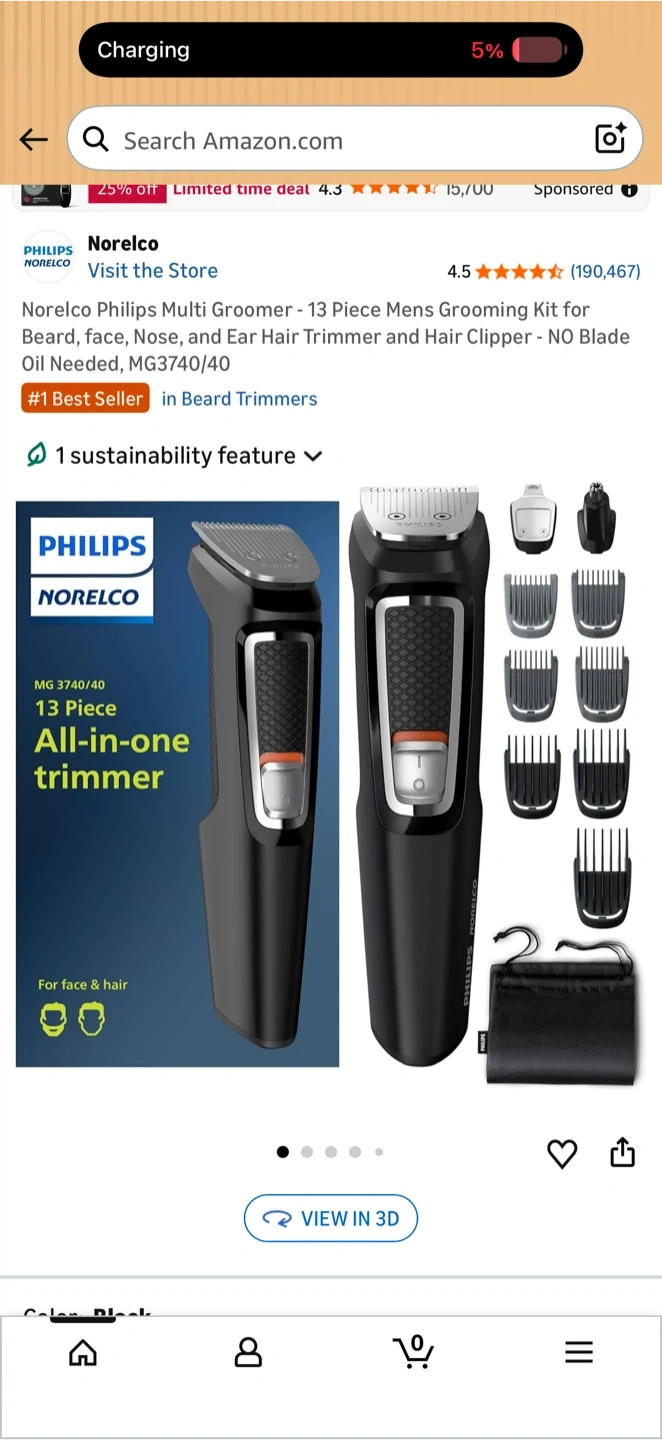
Task: Open the 190,467 customer ratings
Action: click(605, 271)
